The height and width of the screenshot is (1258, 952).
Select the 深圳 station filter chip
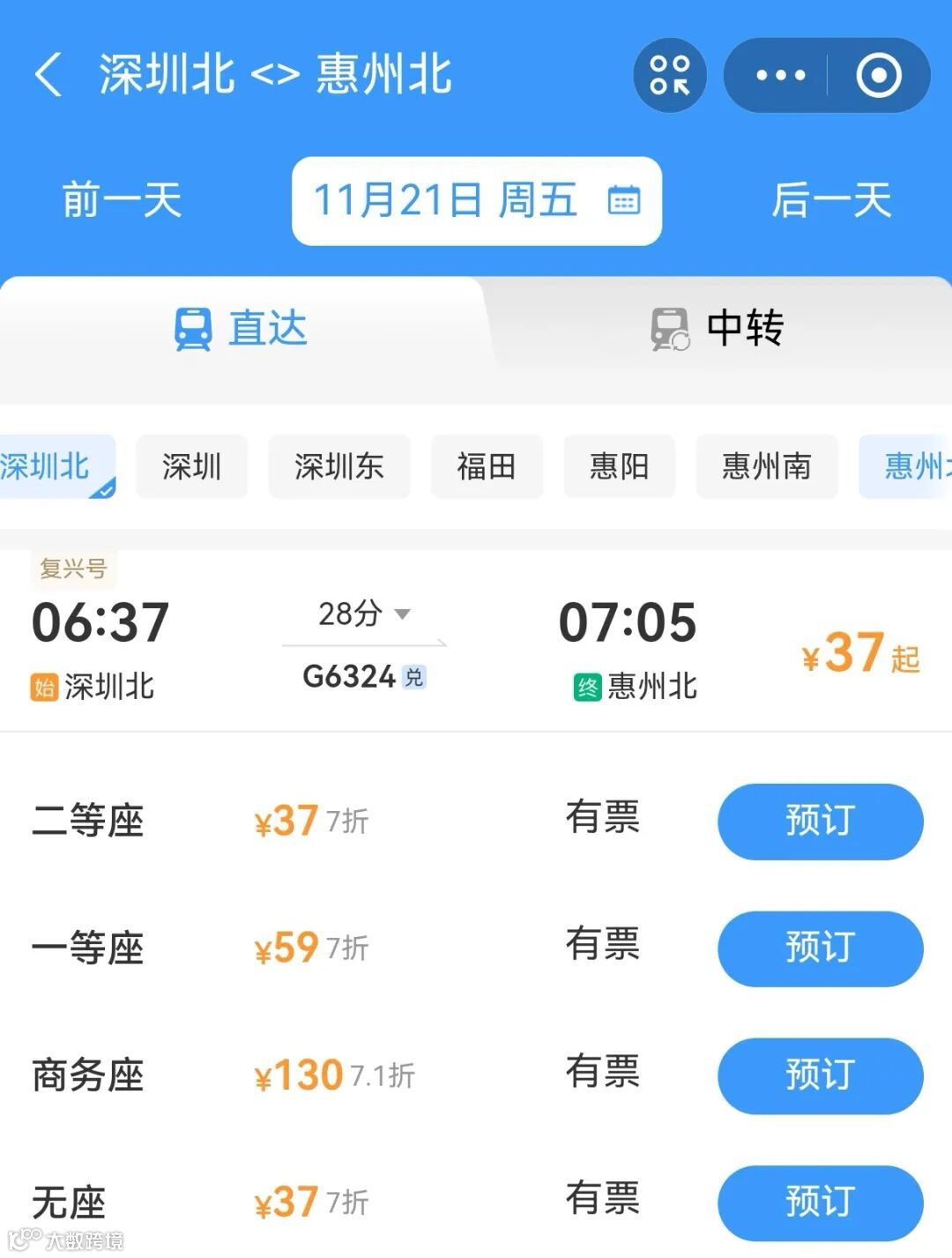pos(192,467)
